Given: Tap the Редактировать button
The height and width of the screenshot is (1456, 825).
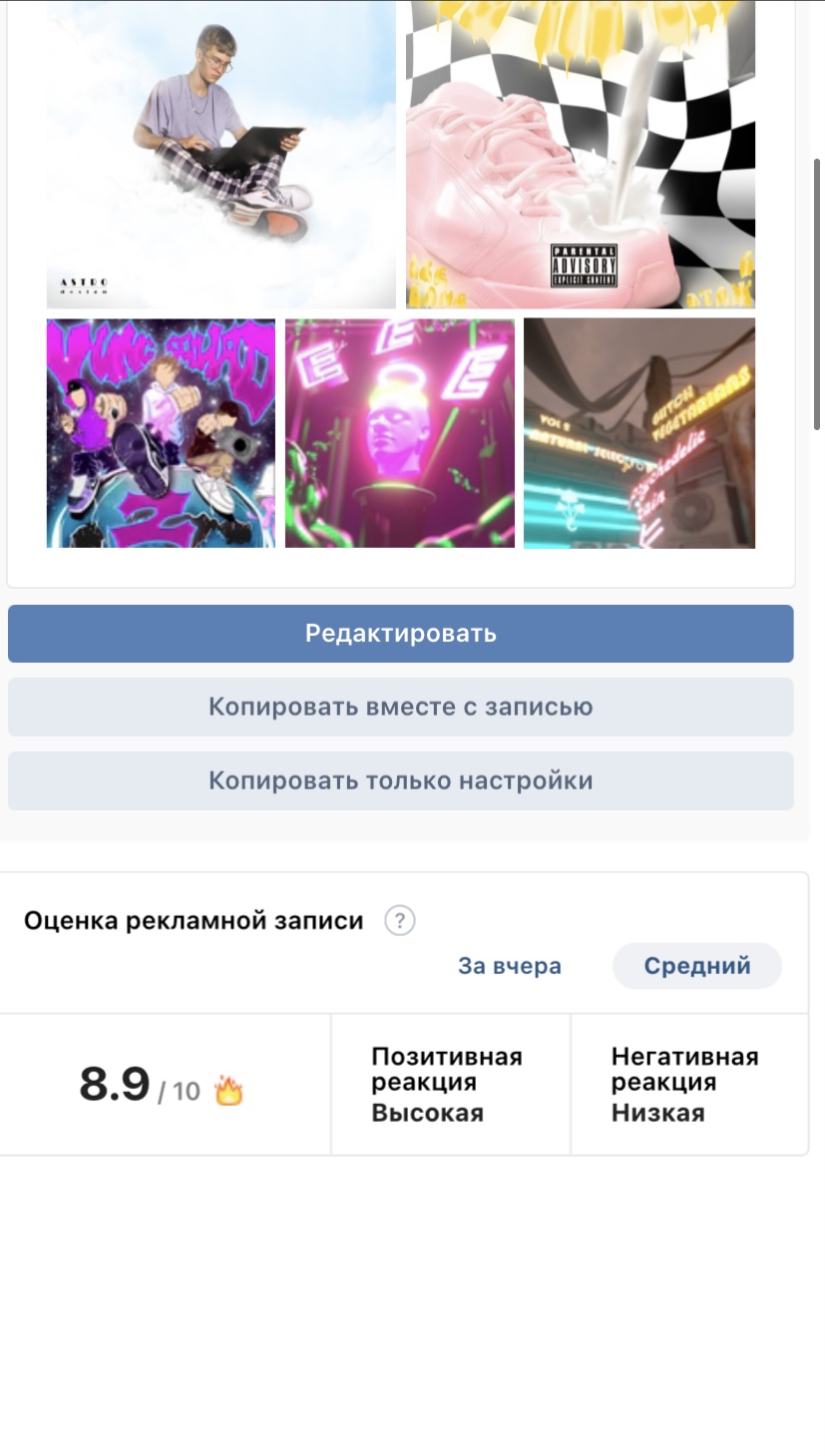Looking at the screenshot, I should point(400,634).
